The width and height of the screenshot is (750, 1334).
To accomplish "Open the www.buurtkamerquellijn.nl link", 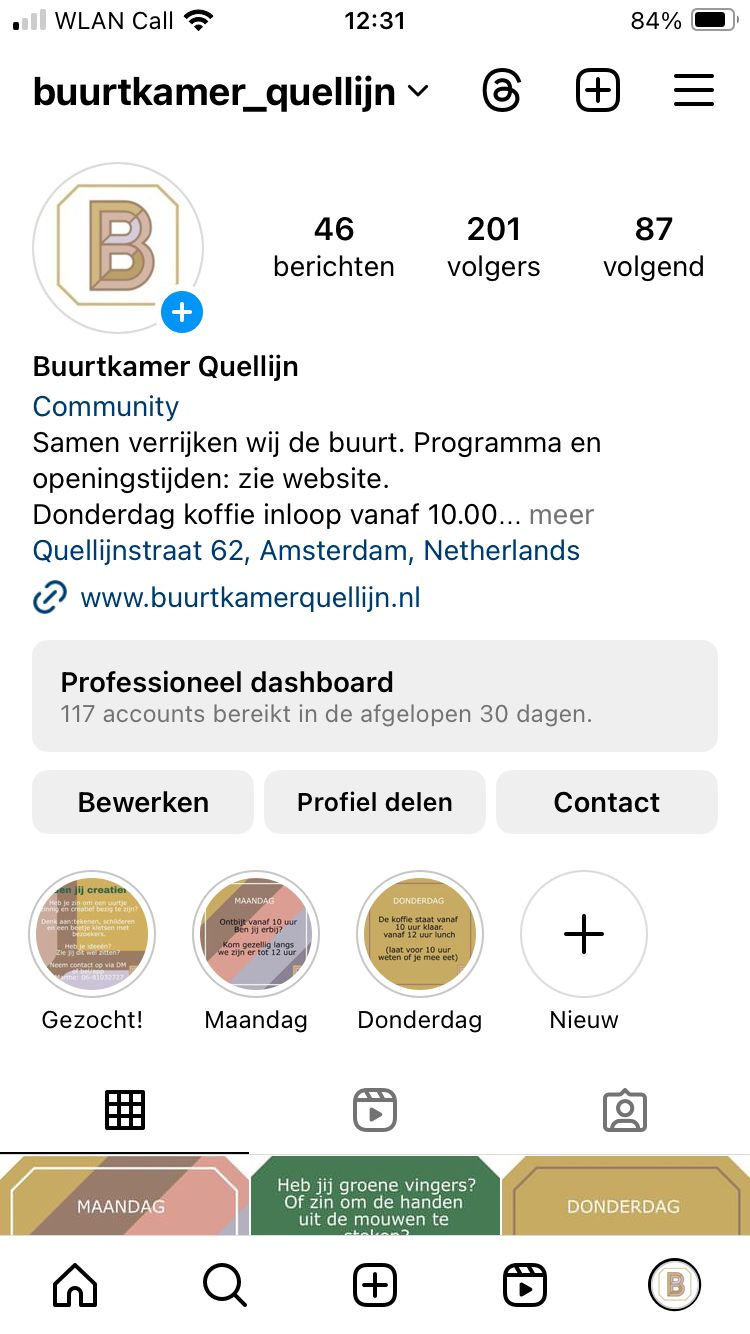I will coord(250,598).
